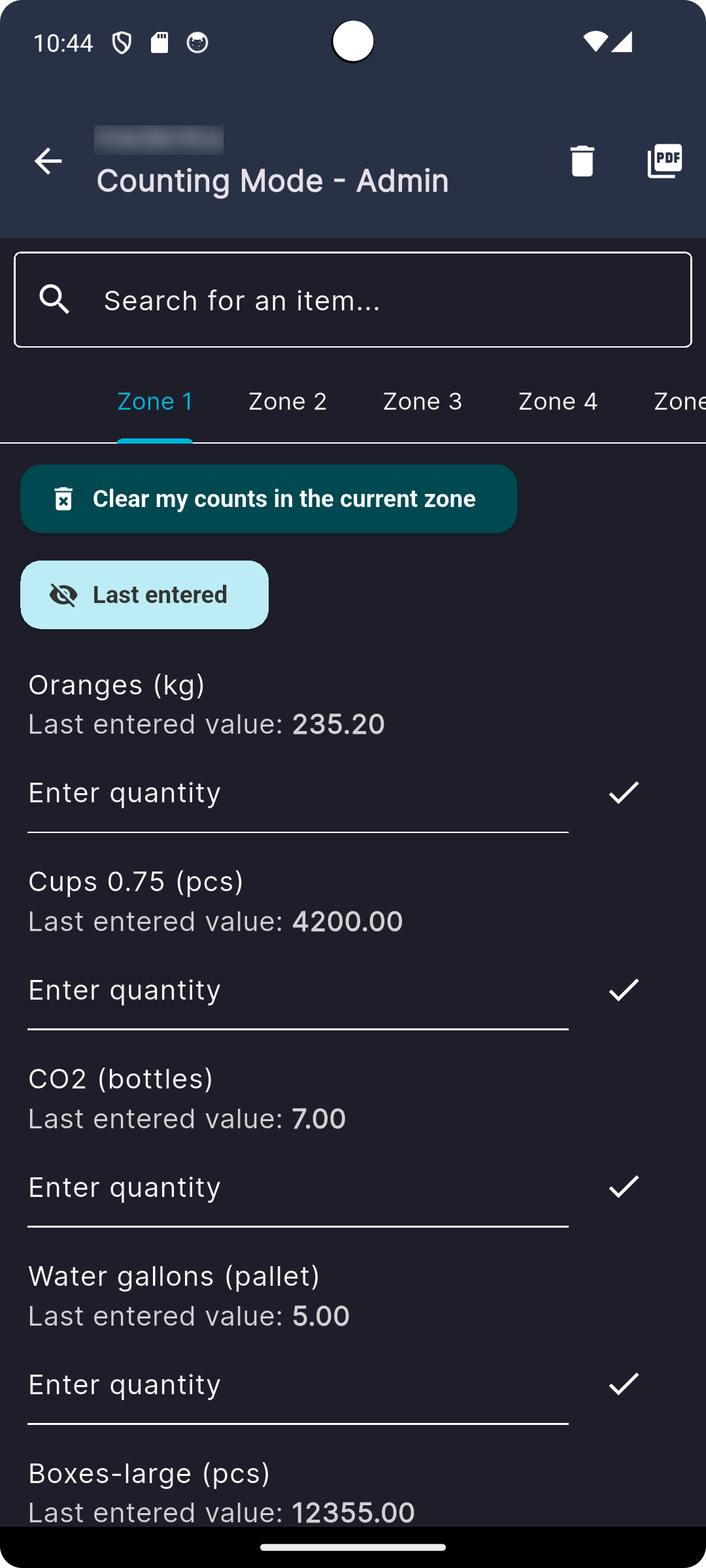Confirm the Oranges (kg) quantity checkmark
This screenshot has width=706, height=1568.
(624, 793)
